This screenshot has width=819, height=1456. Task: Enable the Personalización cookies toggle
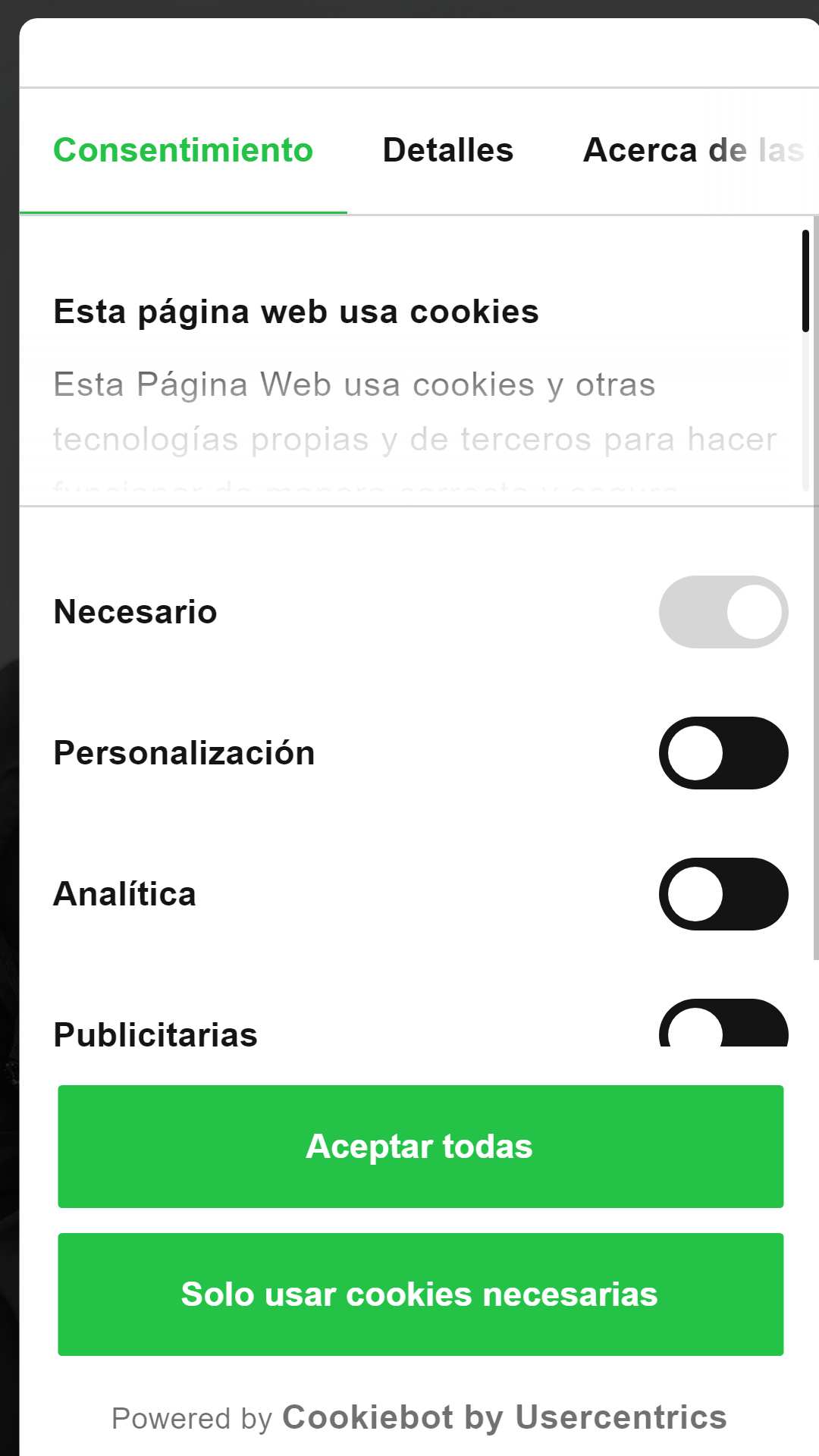click(723, 753)
